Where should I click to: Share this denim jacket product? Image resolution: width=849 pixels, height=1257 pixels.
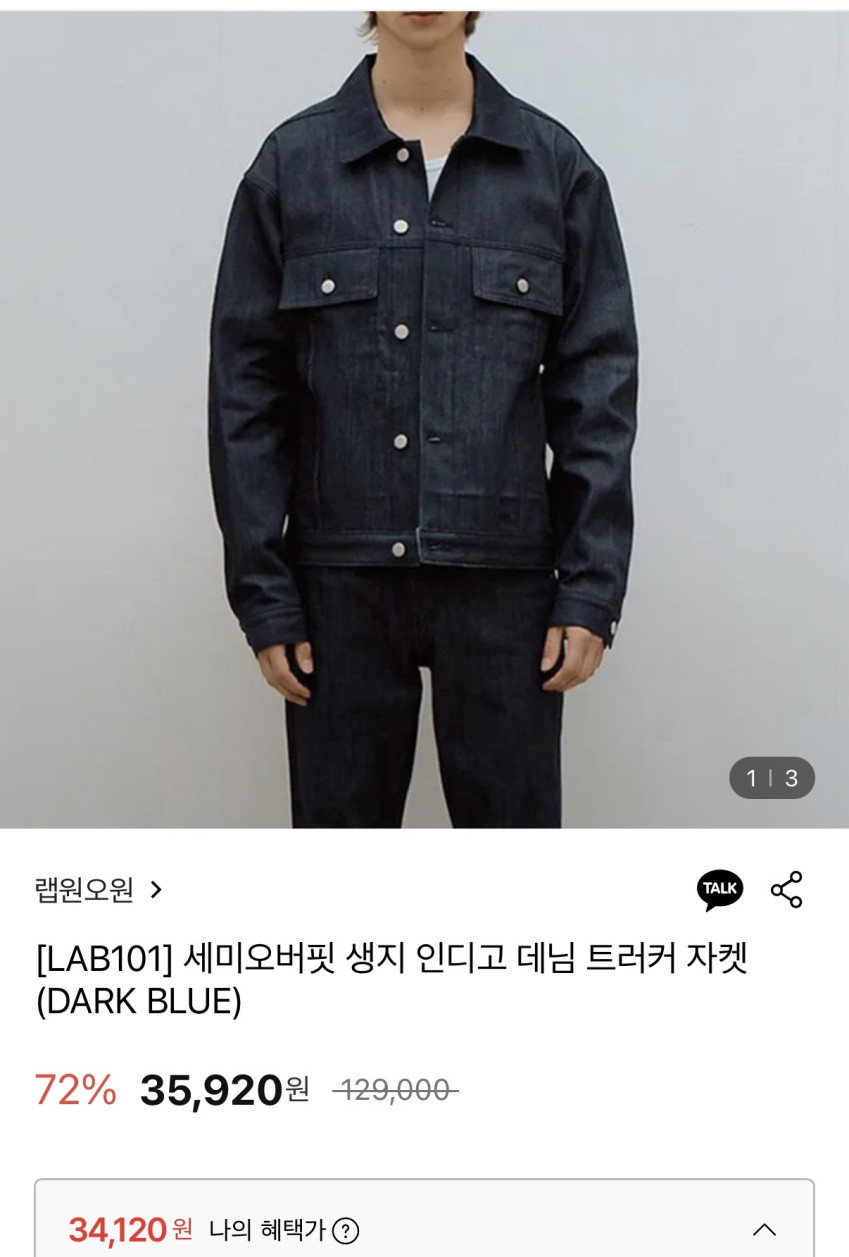pos(786,889)
